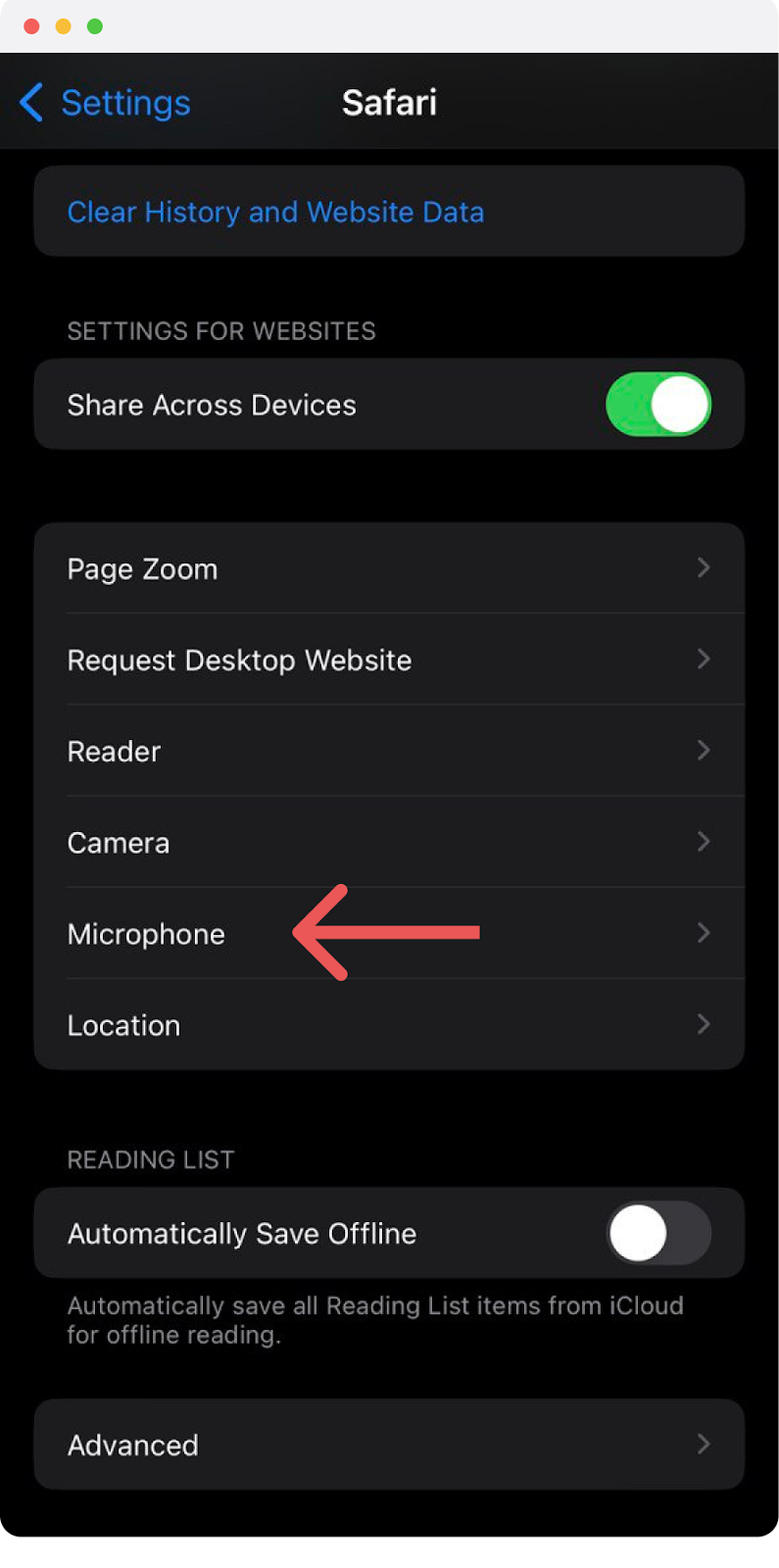The image size is (779, 1568).
Task: Enable Automatically Save Offline
Action: tap(658, 1233)
